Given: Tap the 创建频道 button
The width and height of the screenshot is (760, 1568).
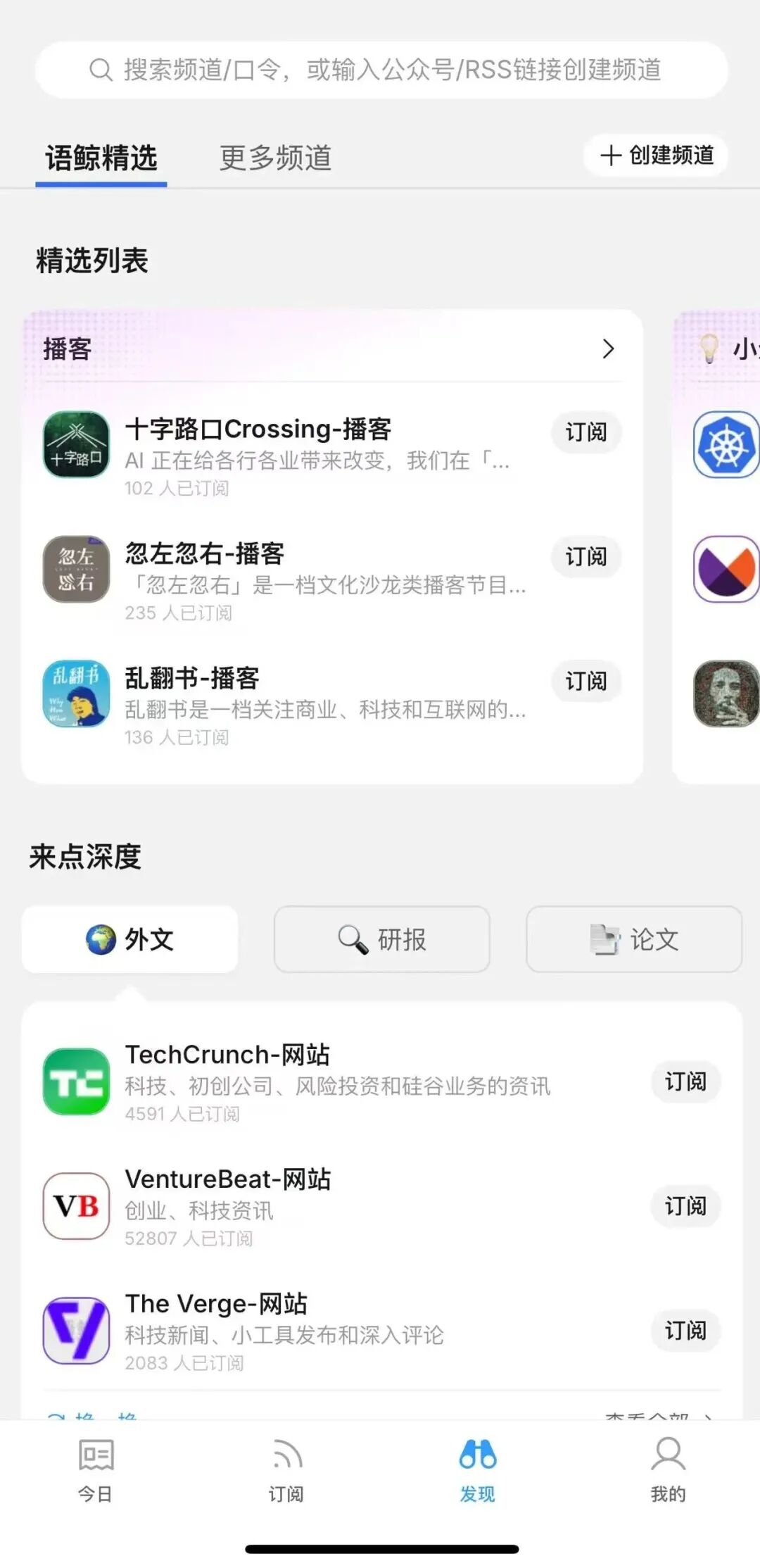Looking at the screenshot, I should [x=654, y=156].
